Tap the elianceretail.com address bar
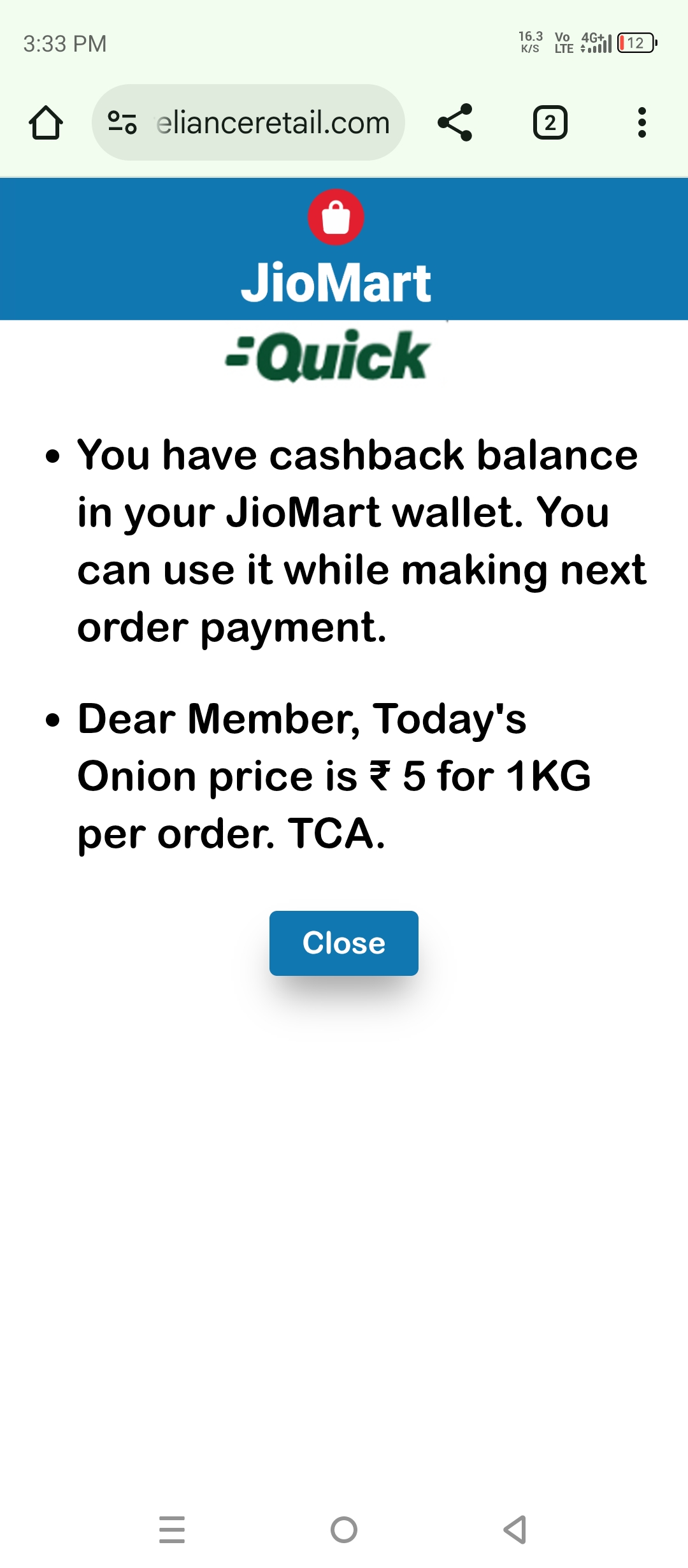The width and height of the screenshot is (688, 1568). (x=273, y=122)
